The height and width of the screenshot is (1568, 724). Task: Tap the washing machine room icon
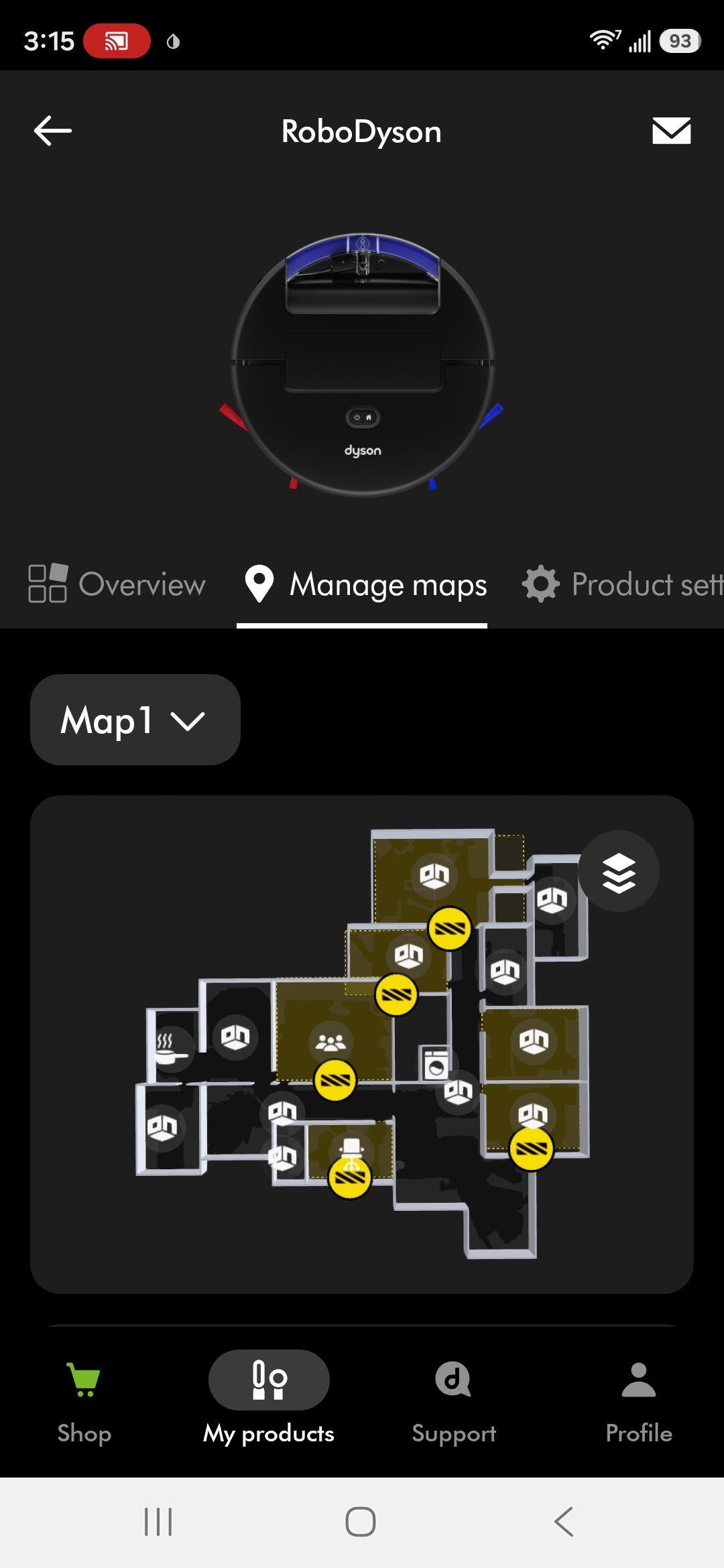tap(435, 1063)
